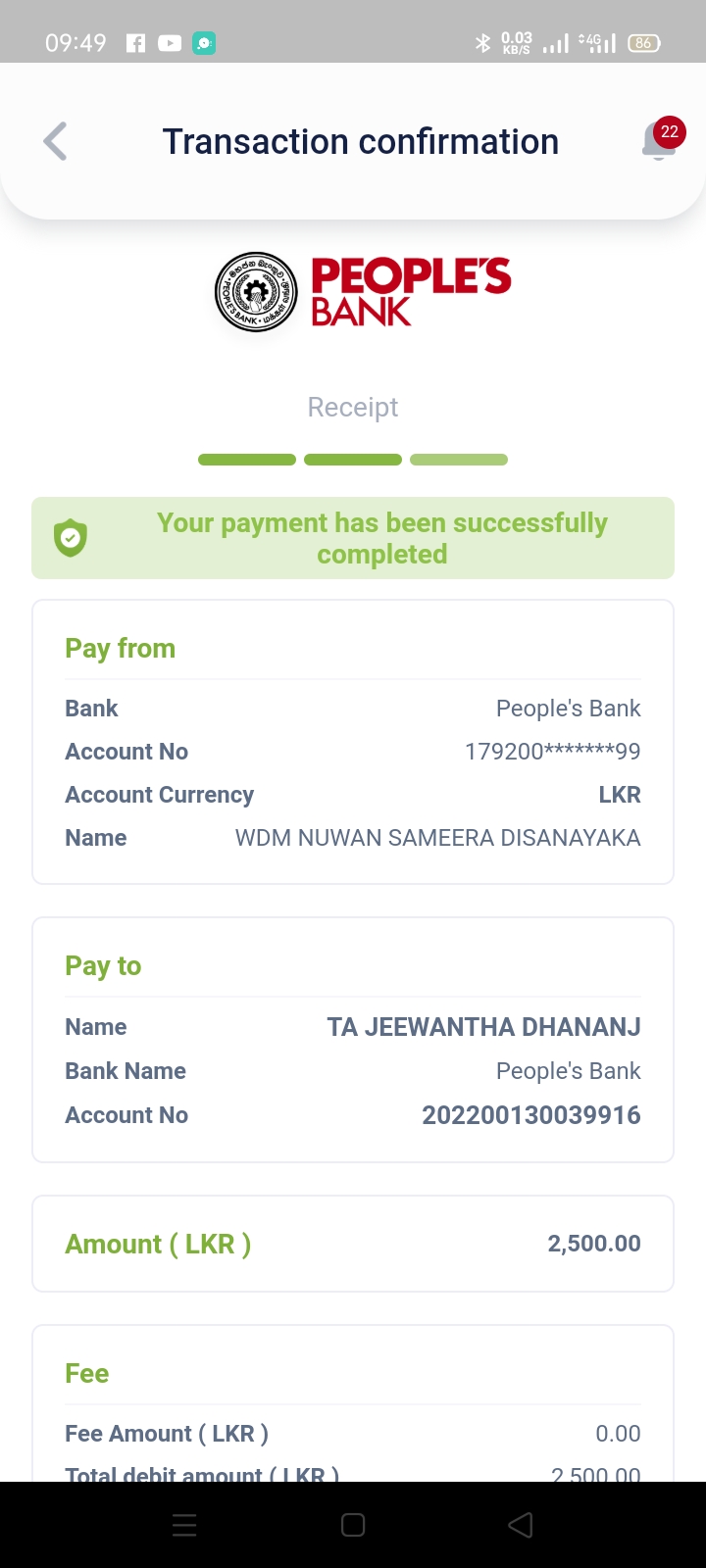Open the notifications bell with 22 badge
The image size is (706, 1568).
[x=660, y=141]
